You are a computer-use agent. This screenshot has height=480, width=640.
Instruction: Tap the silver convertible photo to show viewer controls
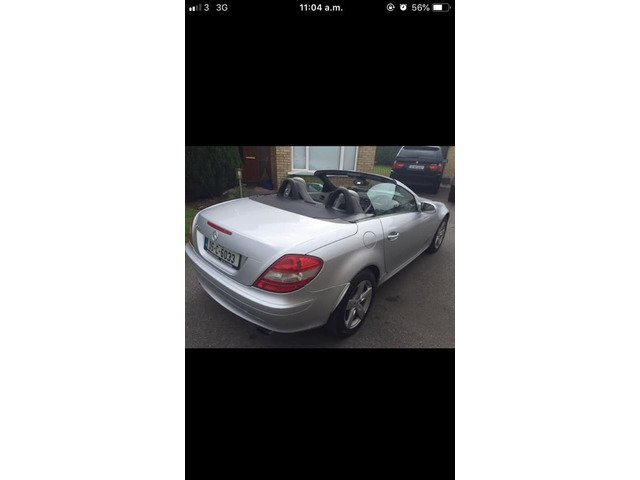point(319,247)
